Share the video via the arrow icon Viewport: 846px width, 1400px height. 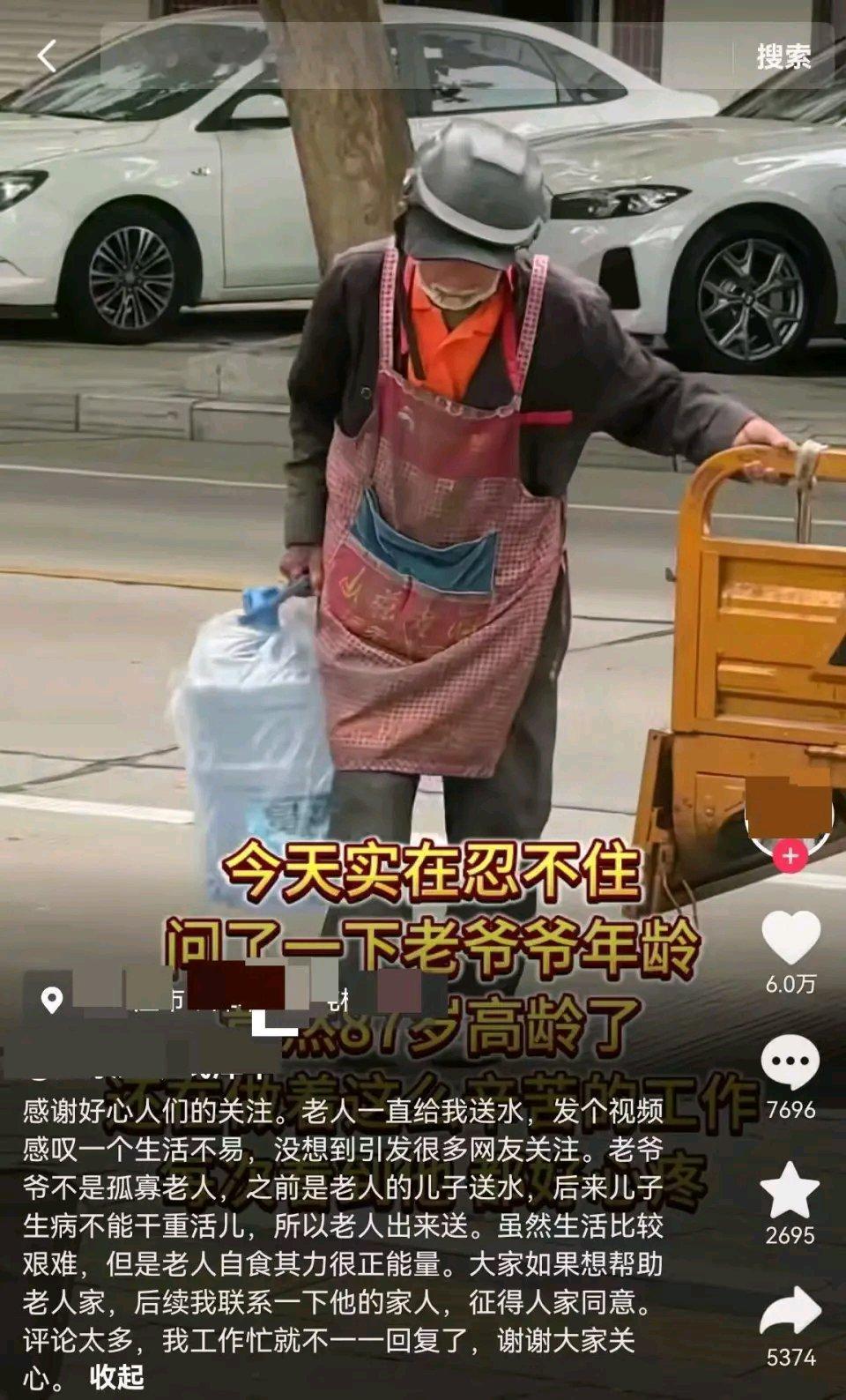790,1310
